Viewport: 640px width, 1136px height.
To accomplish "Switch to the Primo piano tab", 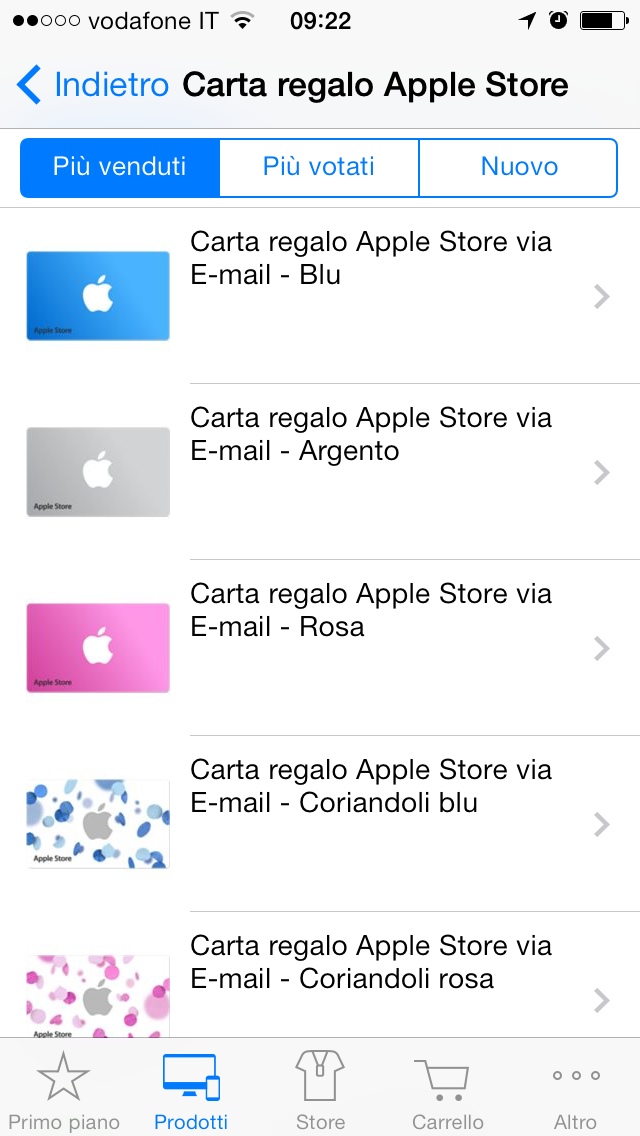I will coord(64,1090).
